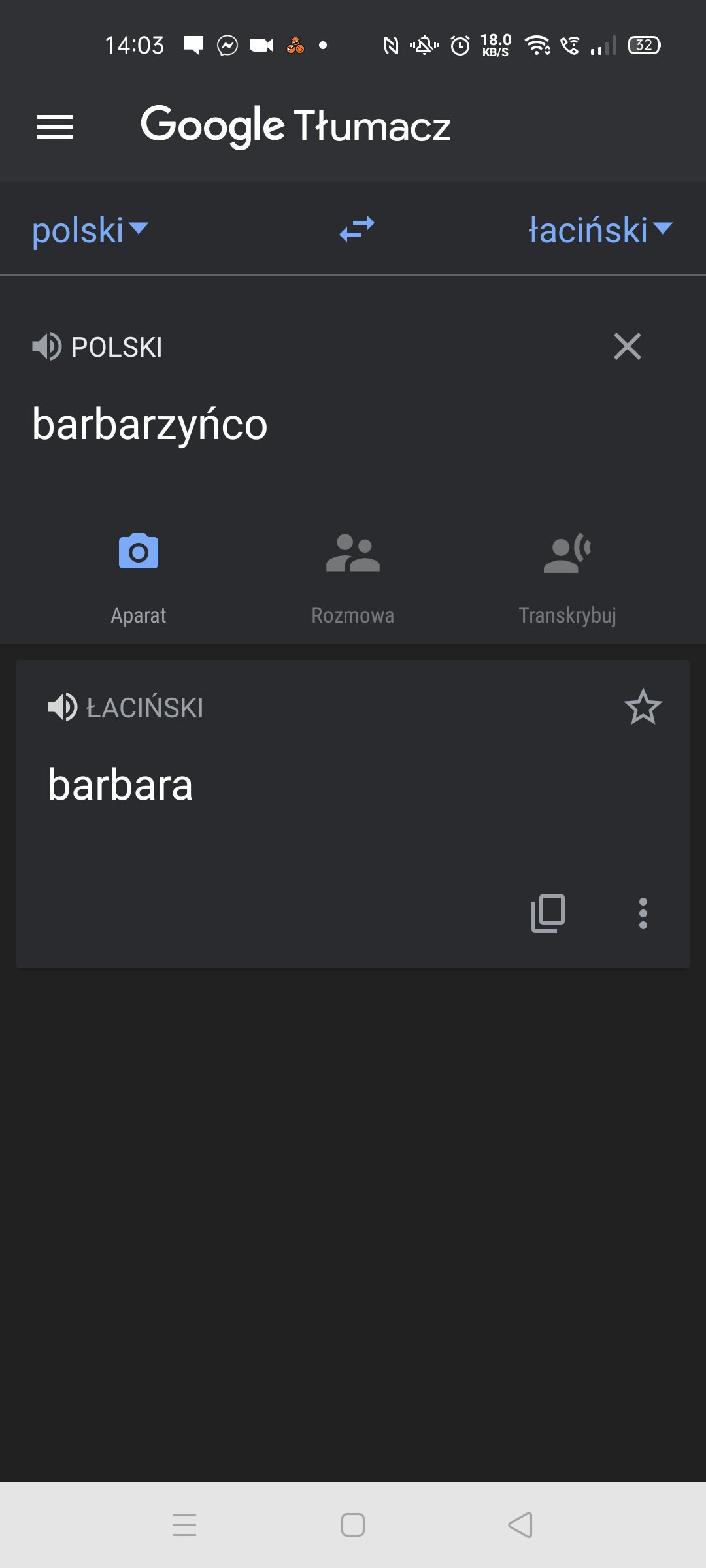
Task: Play the Latin translation audio
Action: point(63,708)
